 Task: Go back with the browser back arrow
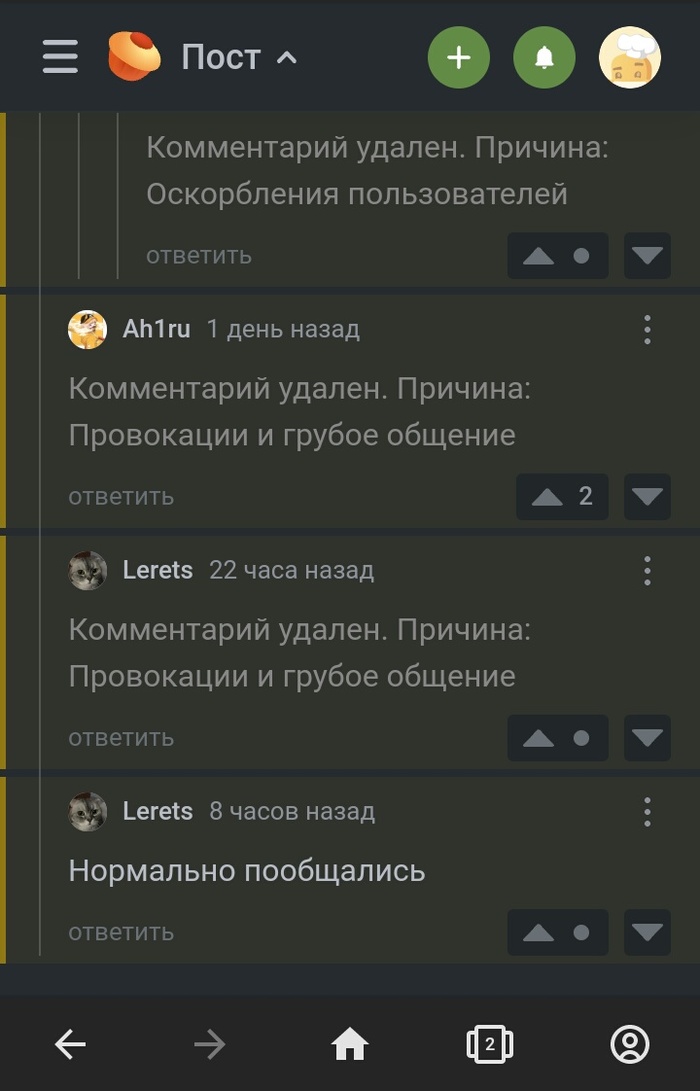pos(70,1045)
